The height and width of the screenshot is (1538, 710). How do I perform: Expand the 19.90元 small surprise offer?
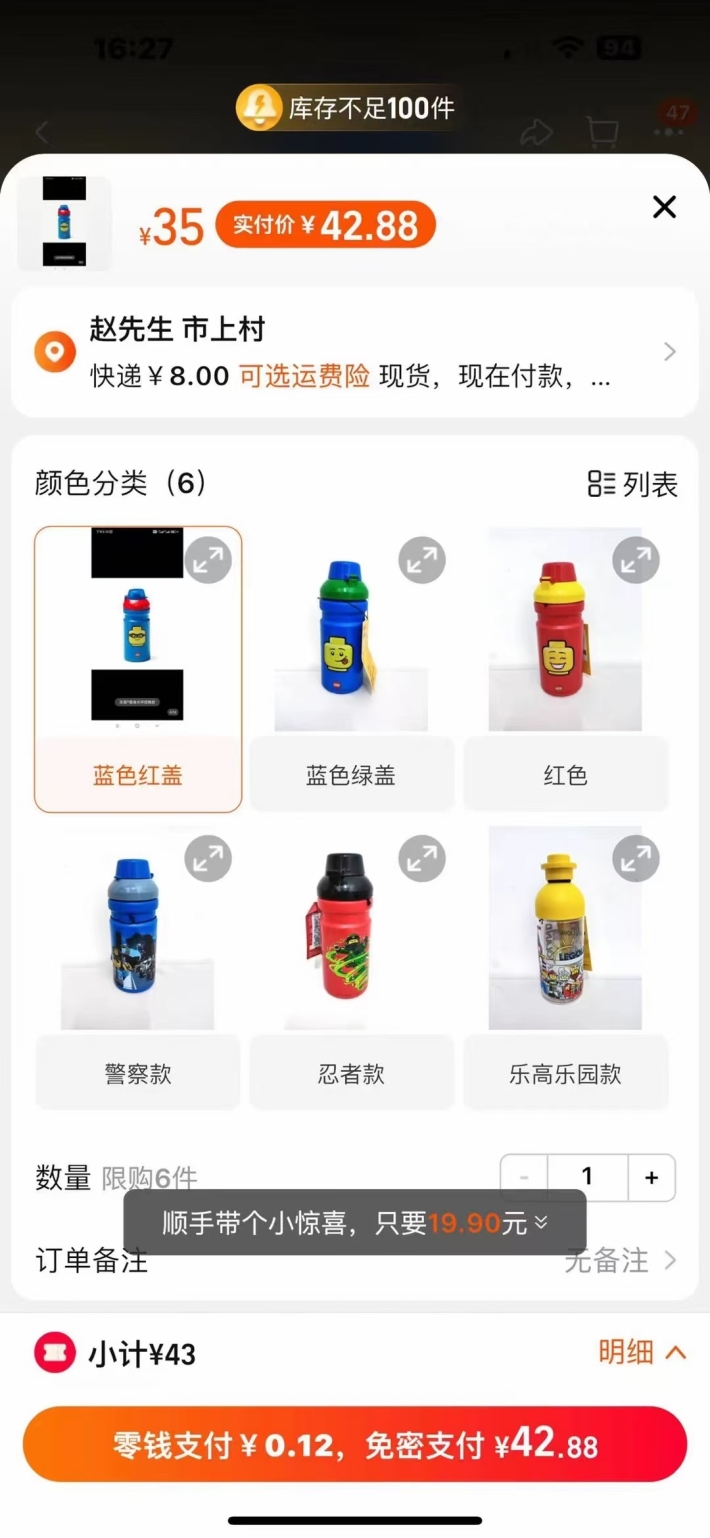coord(355,1222)
